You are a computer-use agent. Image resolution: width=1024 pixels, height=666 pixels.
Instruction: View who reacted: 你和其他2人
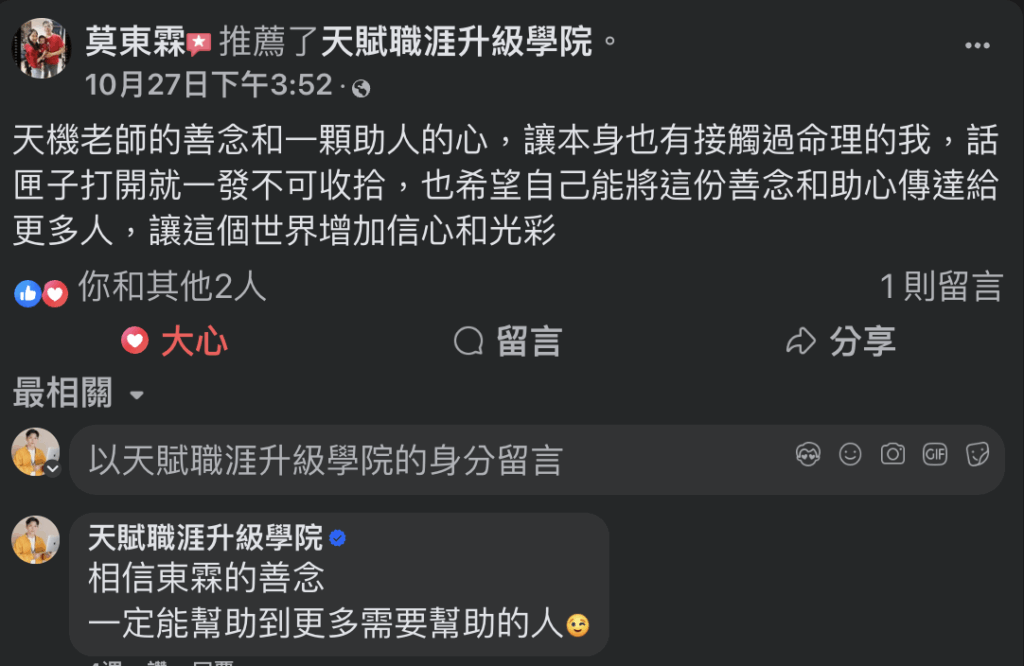(170, 289)
